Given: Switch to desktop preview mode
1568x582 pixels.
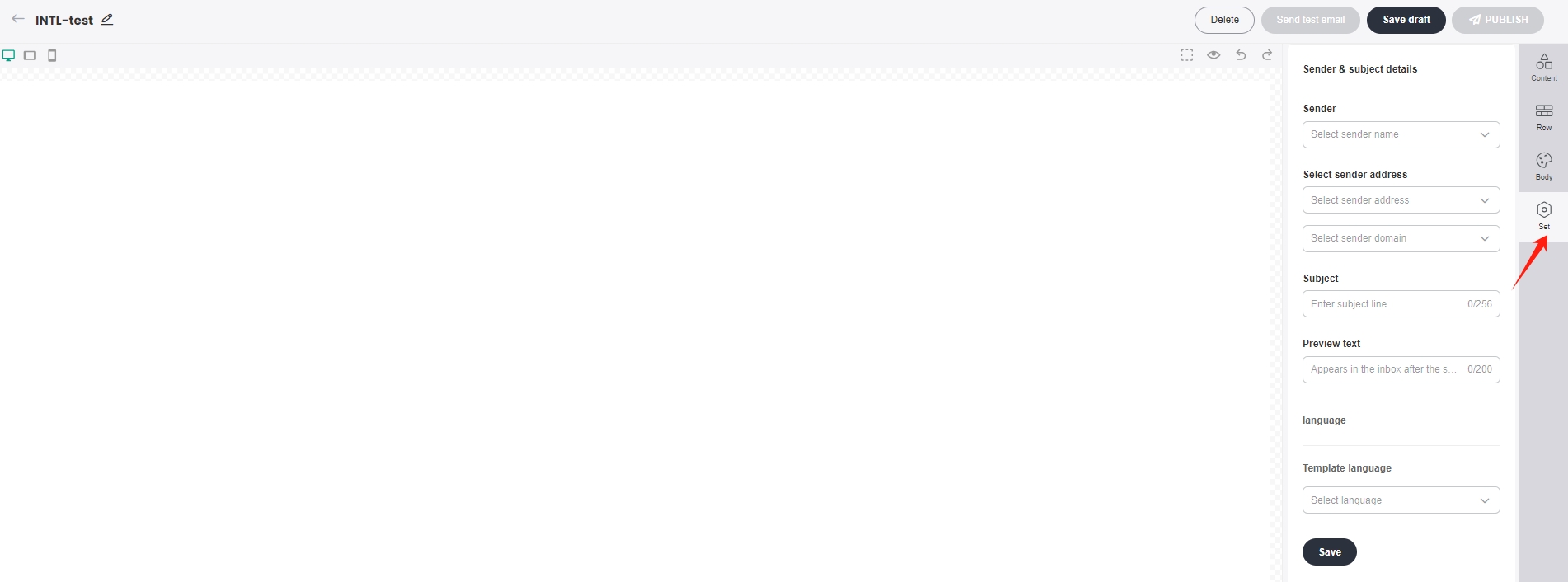Looking at the screenshot, I should click(9, 55).
